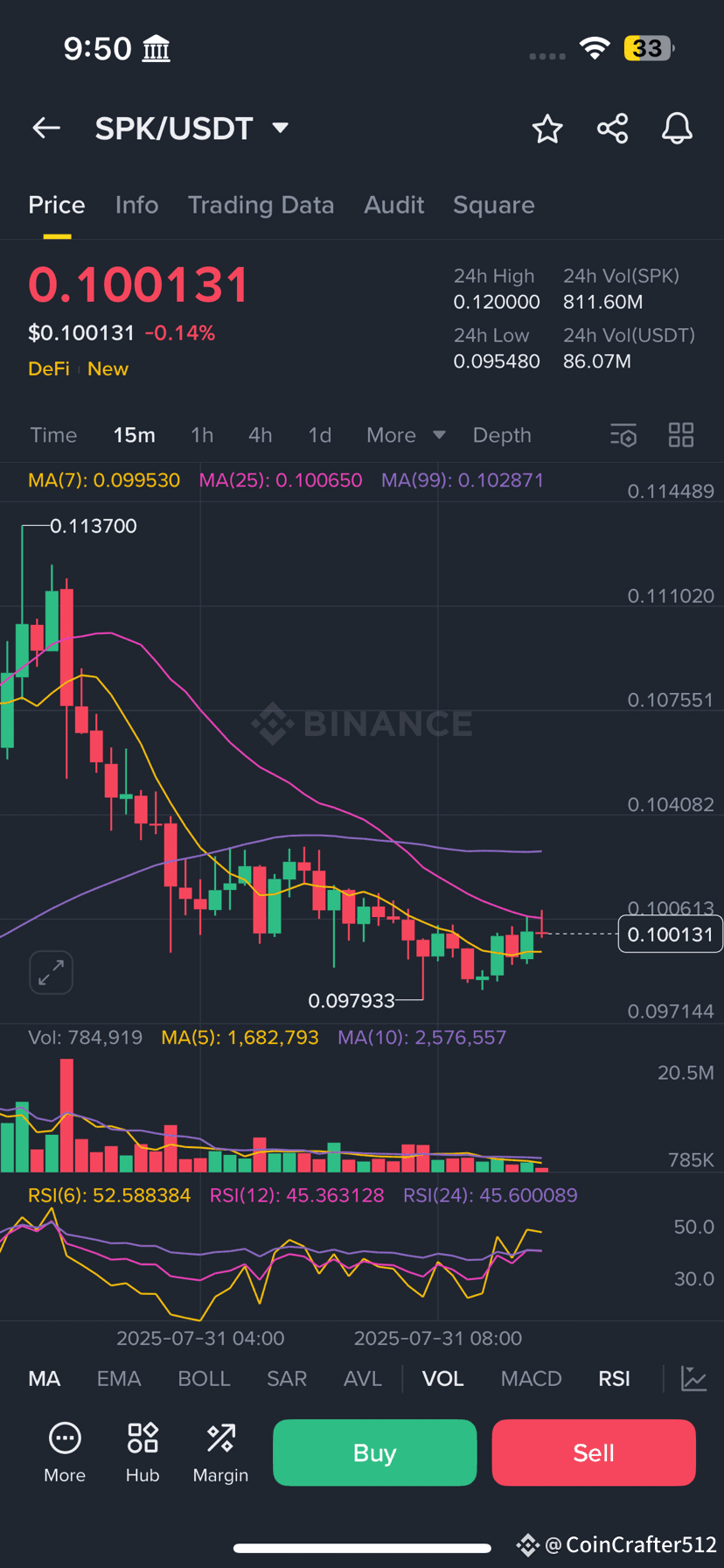Expand the More intervals dropdown

coord(406,435)
